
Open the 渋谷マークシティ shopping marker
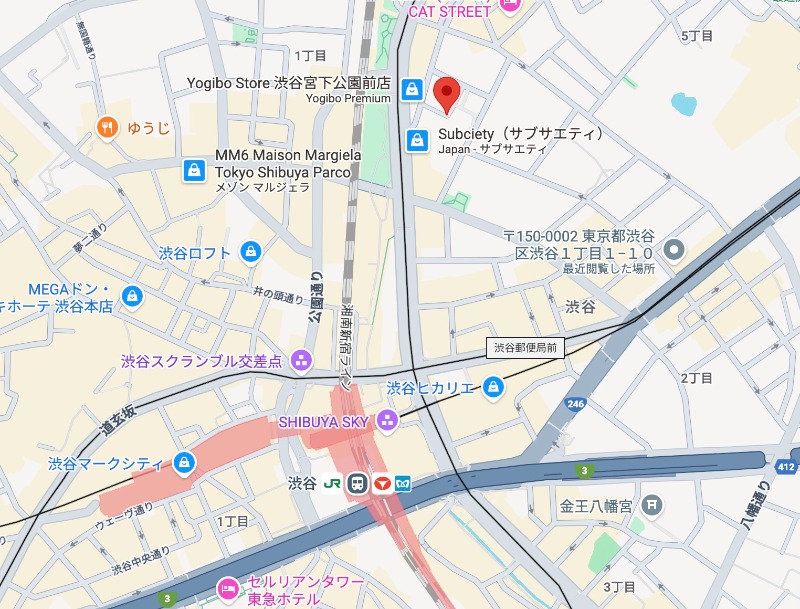pos(183,463)
